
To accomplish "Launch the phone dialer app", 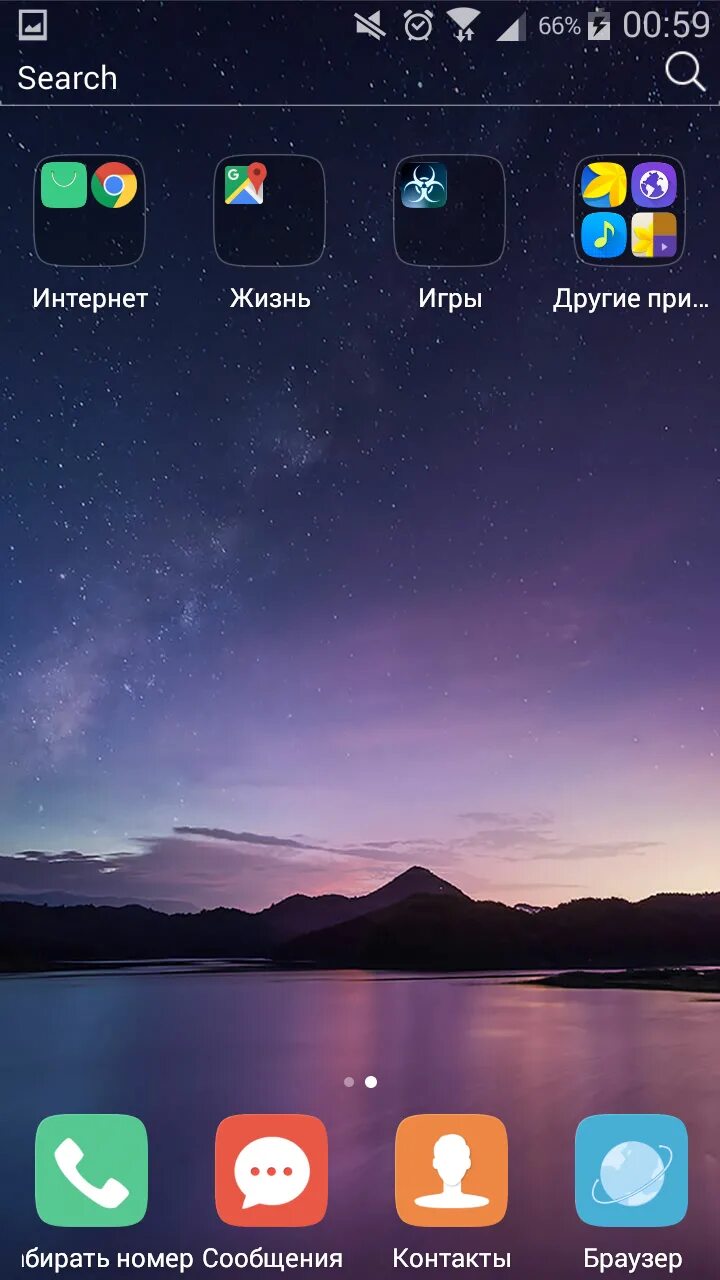I will pyautogui.click(x=91, y=1171).
